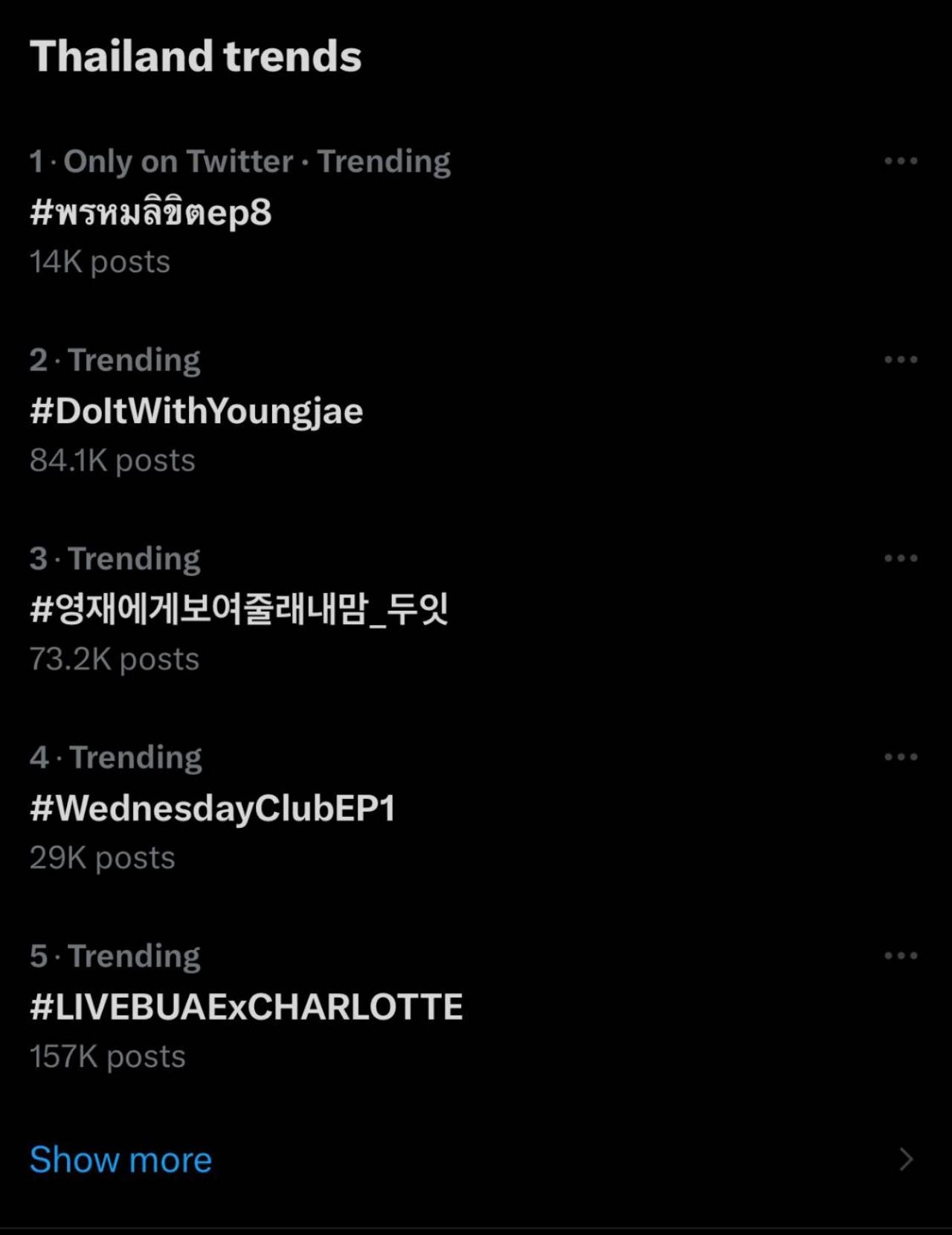Open the #พรหมลิขิตep8 trend
This screenshot has width=952, height=1235.
[151, 213]
